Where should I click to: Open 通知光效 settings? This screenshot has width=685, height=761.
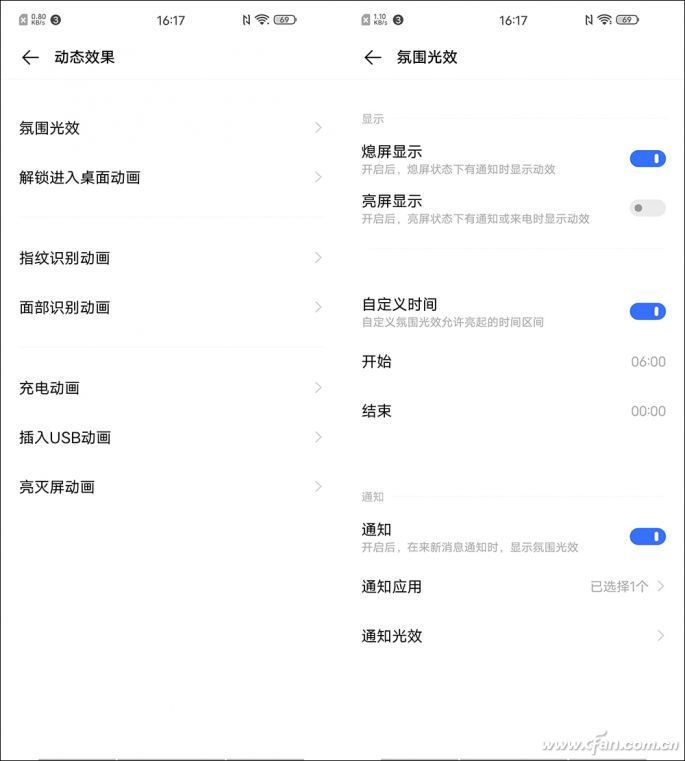click(513, 636)
